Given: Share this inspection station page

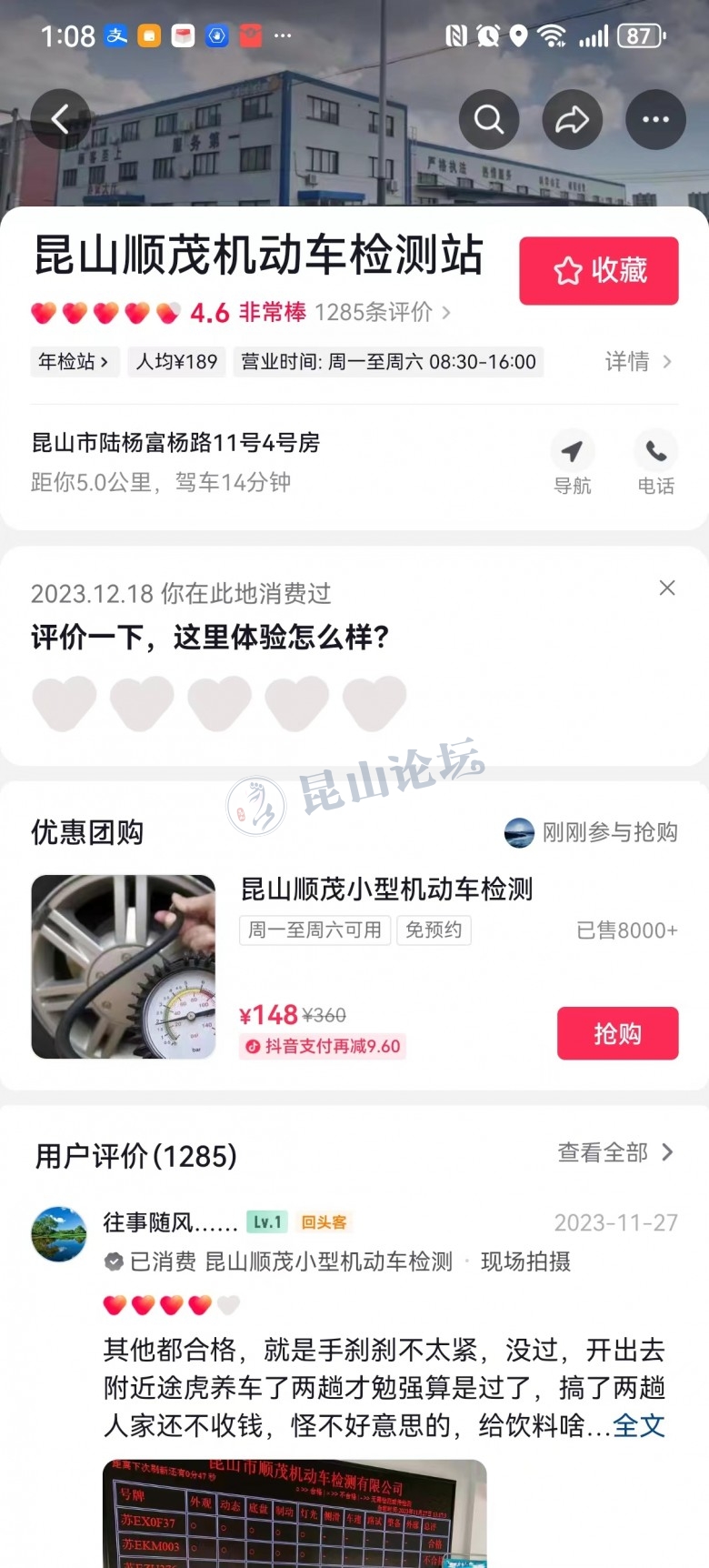Looking at the screenshot, I should pos(573,119).
